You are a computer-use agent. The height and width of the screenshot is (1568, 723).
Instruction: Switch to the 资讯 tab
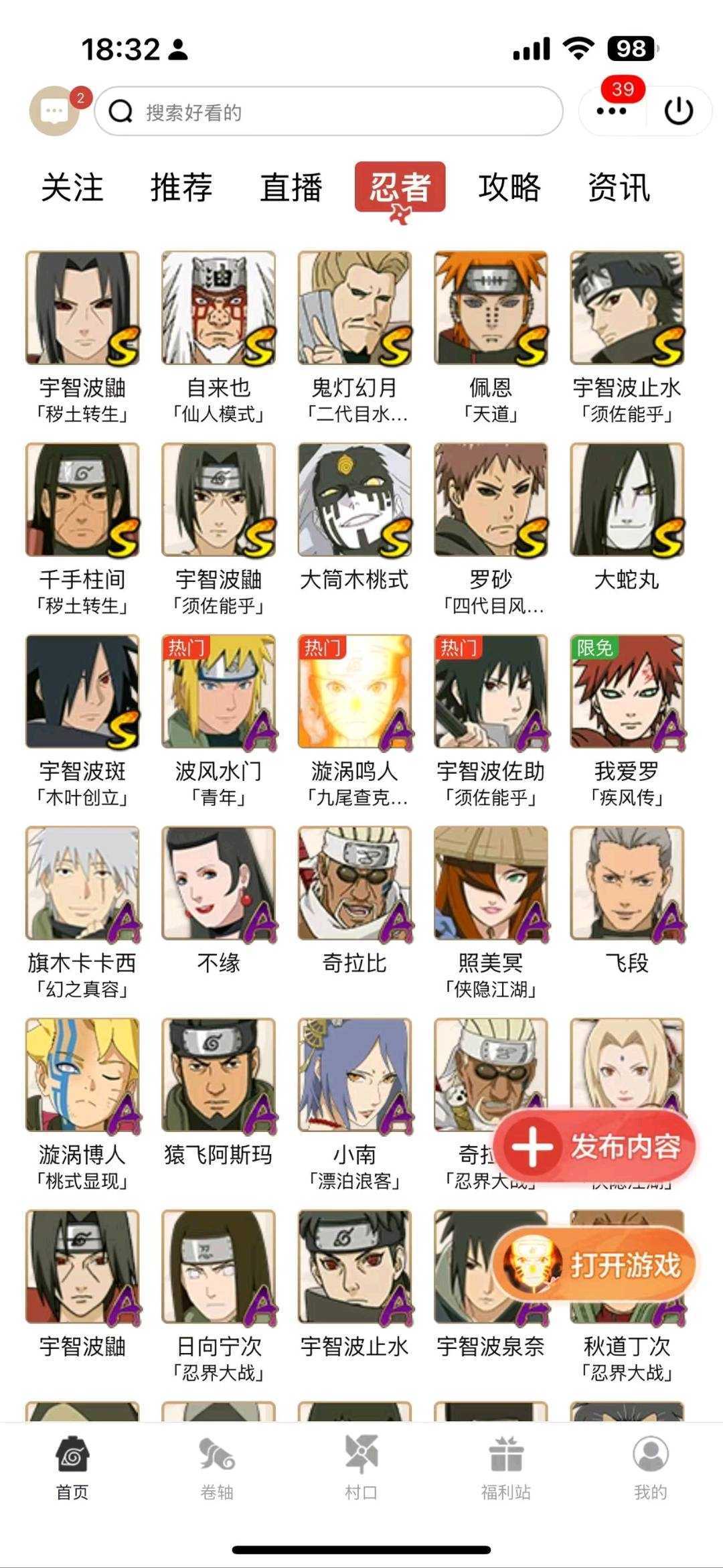619,187
